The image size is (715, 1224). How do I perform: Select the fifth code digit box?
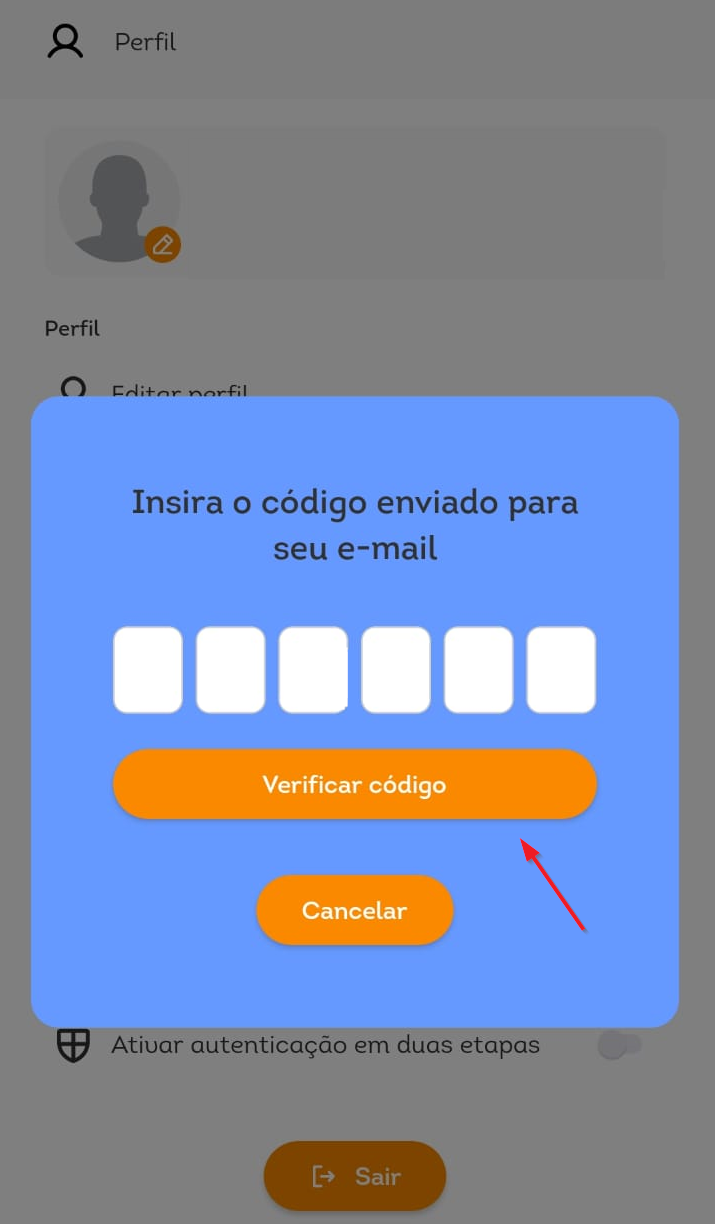tap(479, 670)
